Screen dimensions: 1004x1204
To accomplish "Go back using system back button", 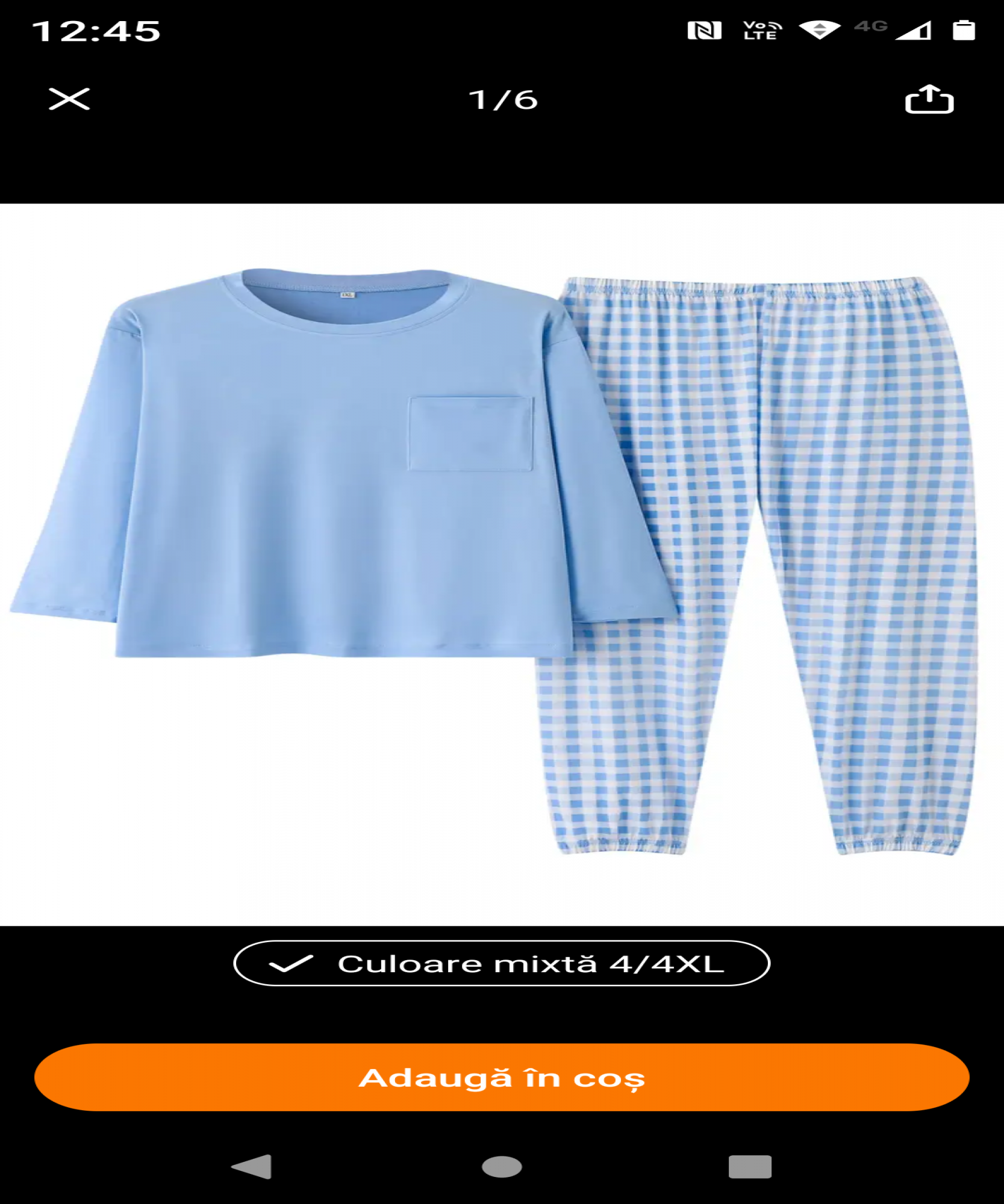I will 252,1167.
